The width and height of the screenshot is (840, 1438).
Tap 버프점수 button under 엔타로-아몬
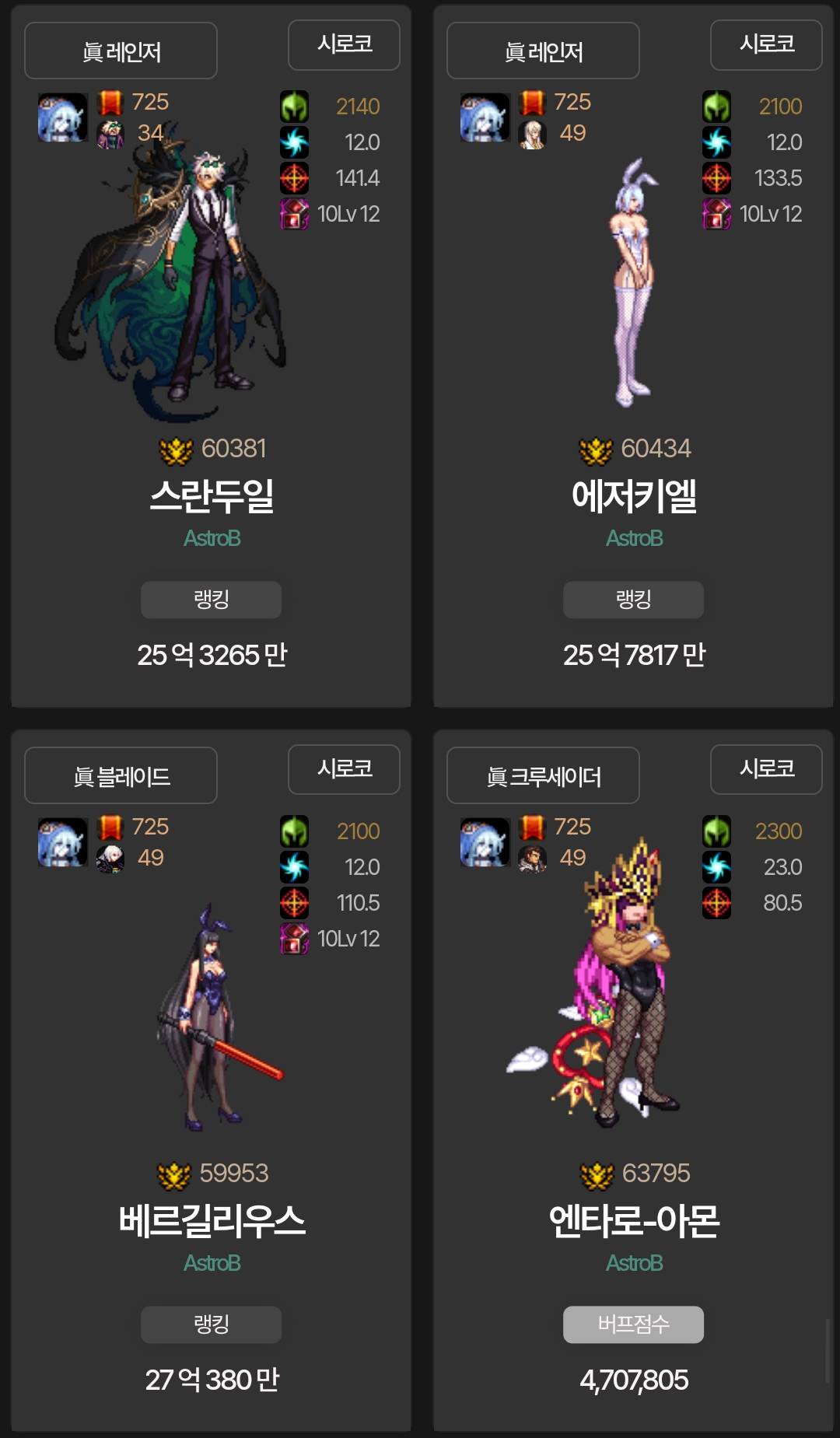click(x=633, y=1324)
